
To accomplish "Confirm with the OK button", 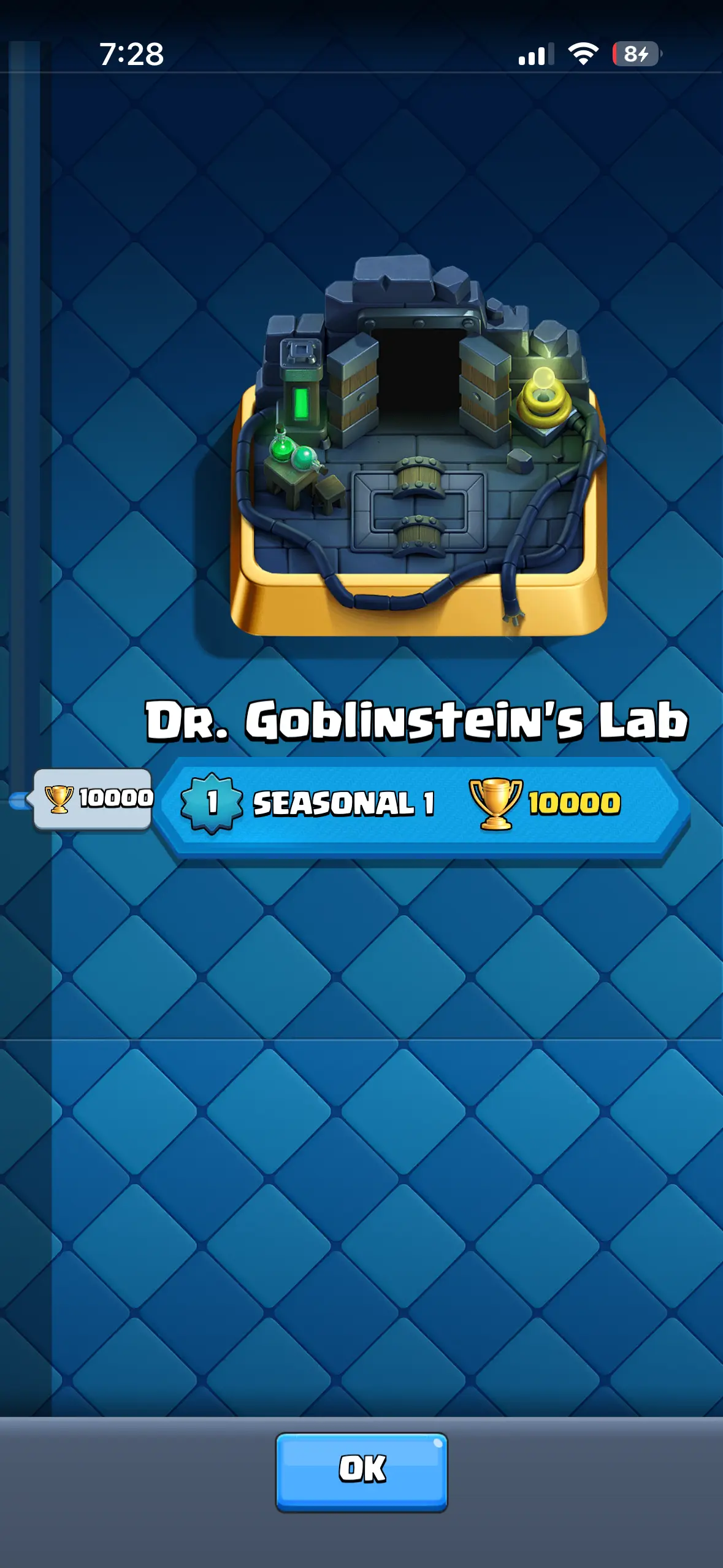I will coord(361,1471).
